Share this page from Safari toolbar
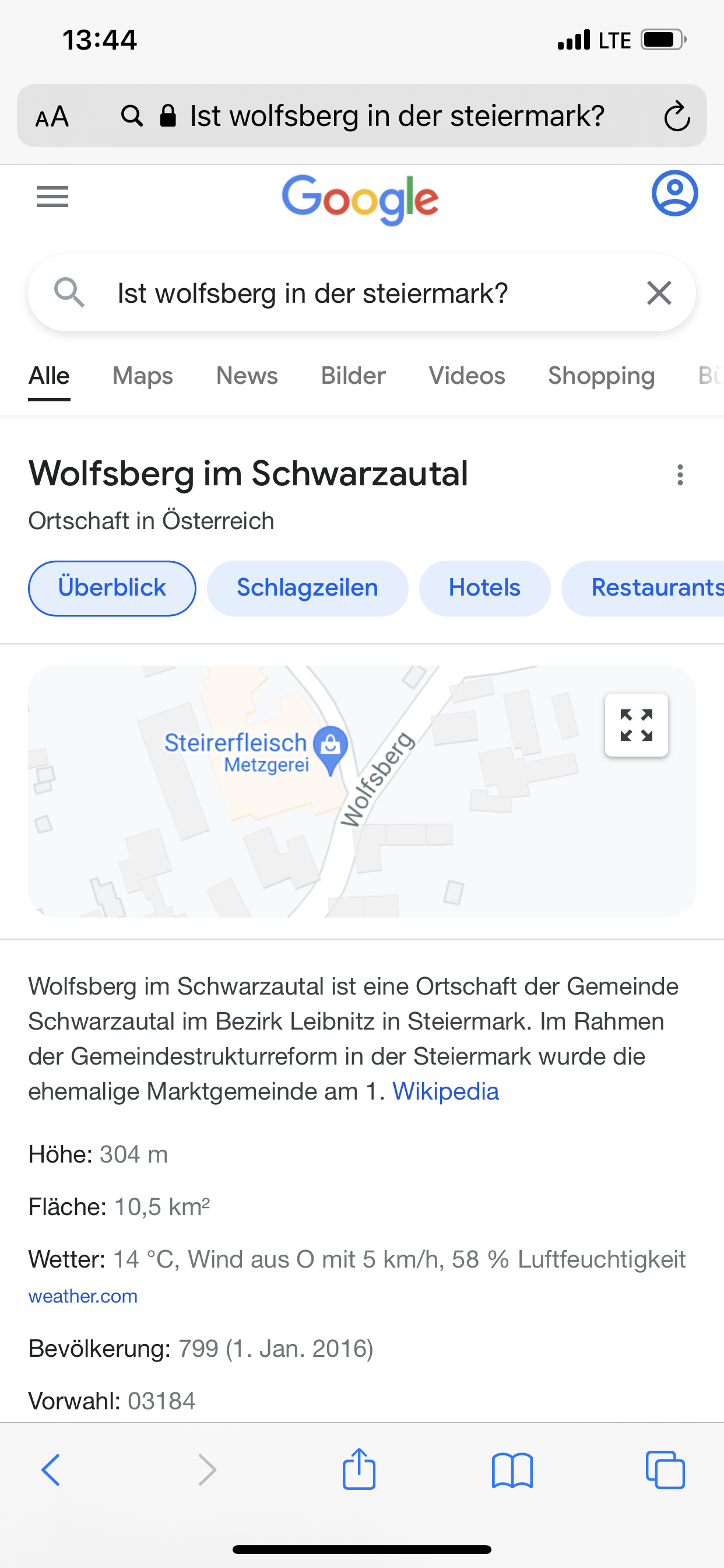The height and width of the screenshot is (1568, 724). (x=359, y=1469)
